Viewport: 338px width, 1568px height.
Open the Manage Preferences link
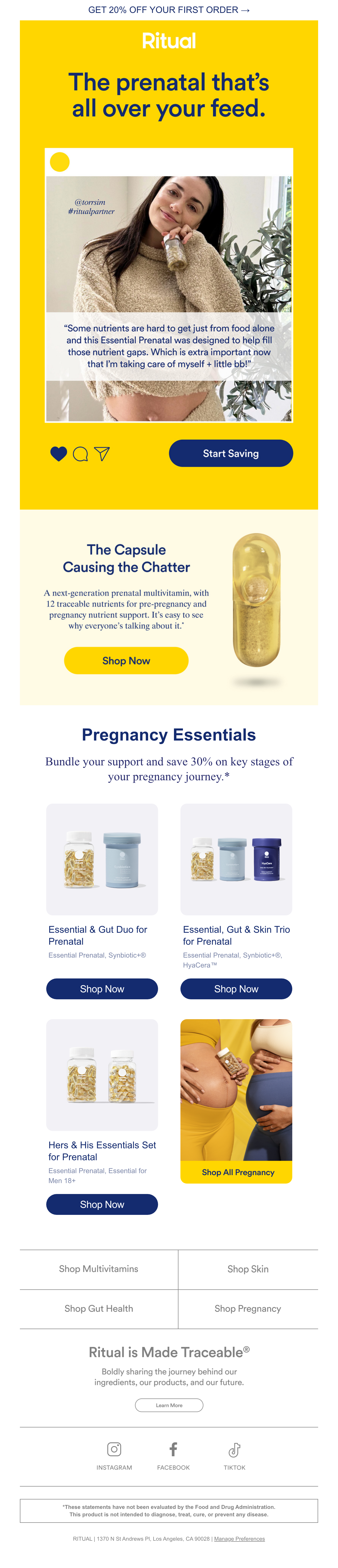pos(239,1539)
